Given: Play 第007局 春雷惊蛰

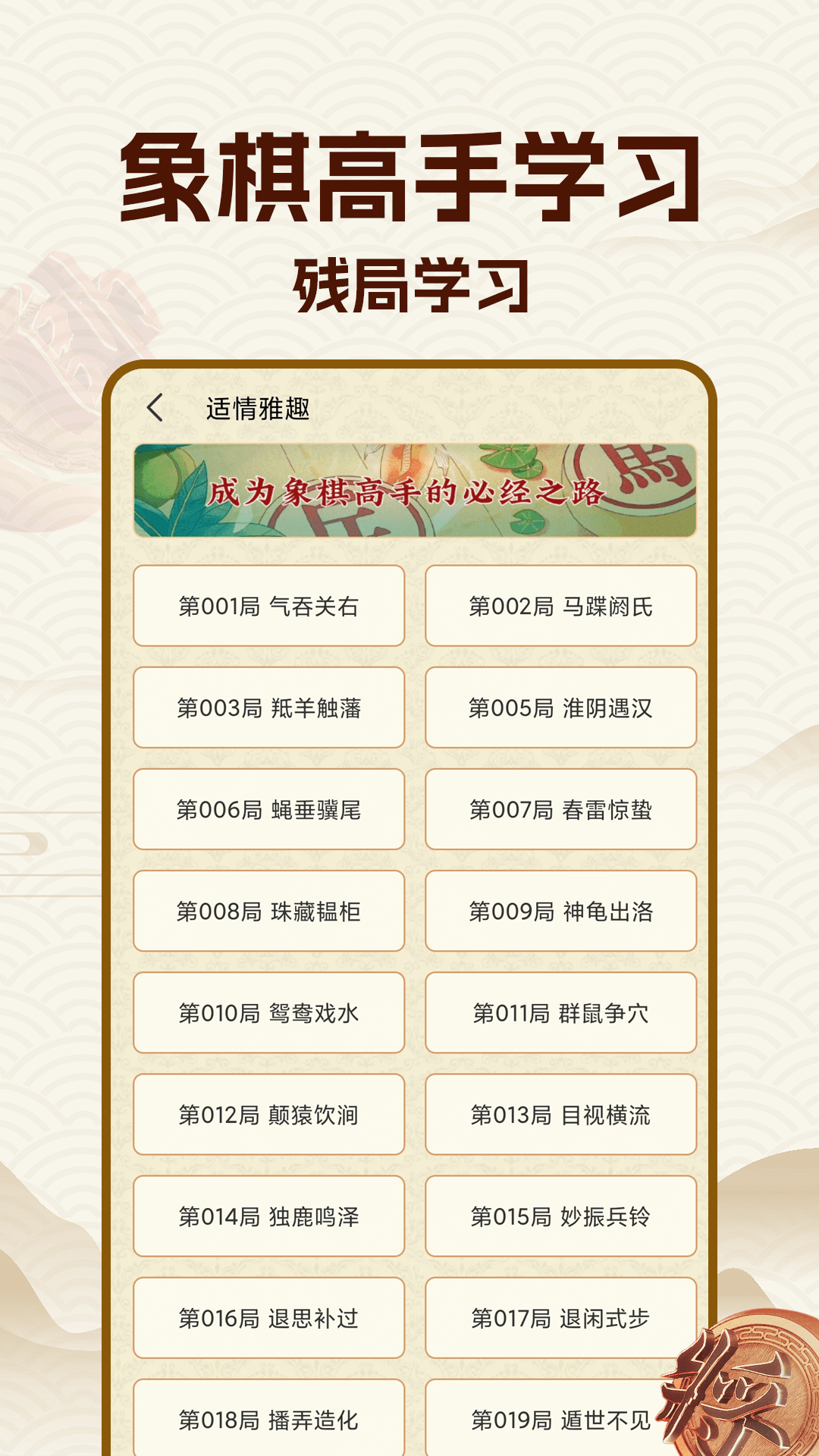Looking at the screenshot, I should [x=560, y=809].
